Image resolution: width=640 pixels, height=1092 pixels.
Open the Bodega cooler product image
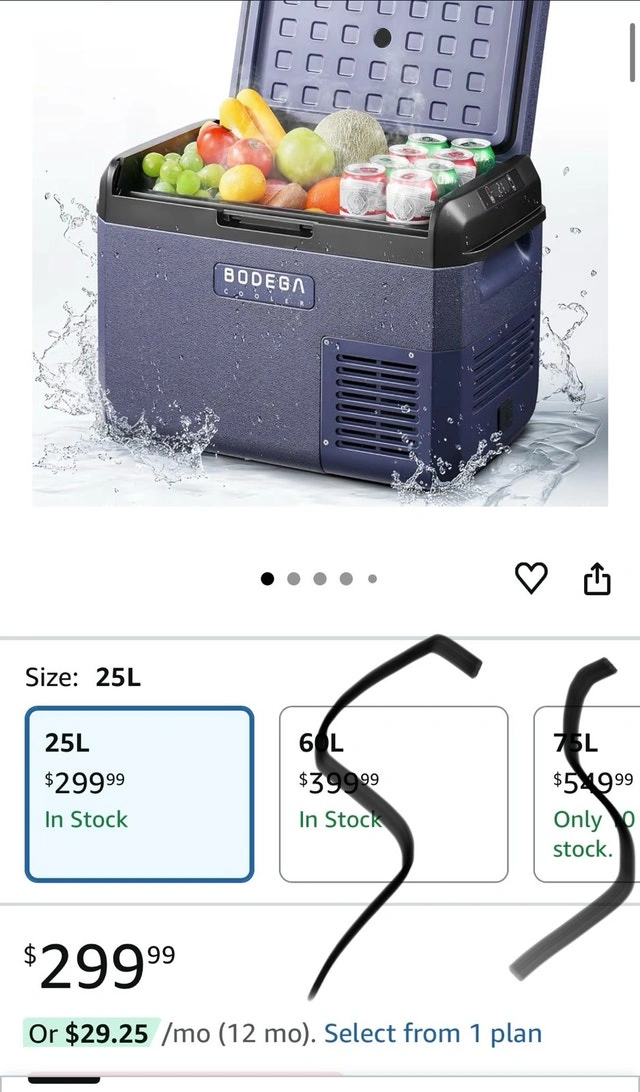tap(320, 260)
